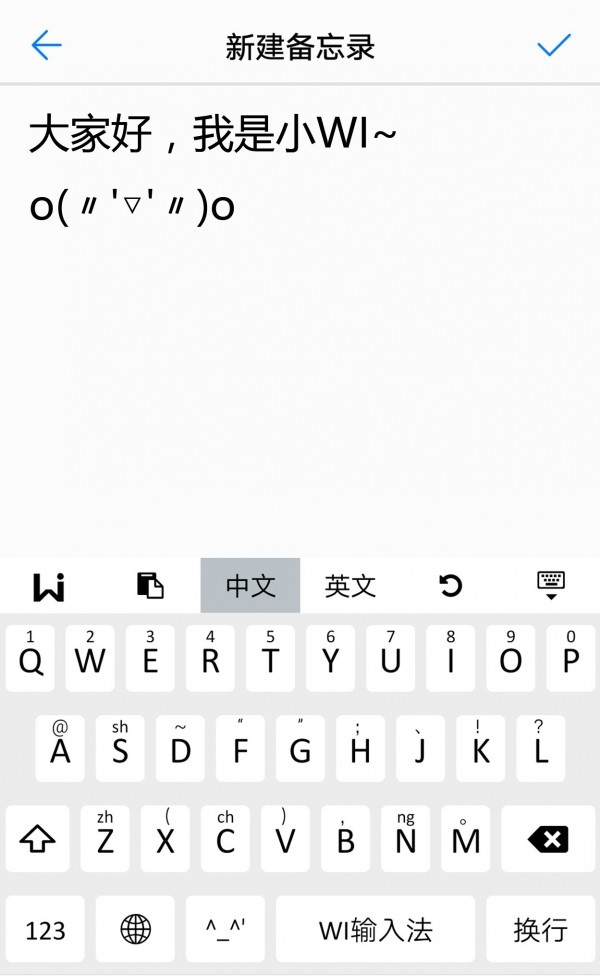Tap the WI输入法 space bar
600x976 pixels.
pos(375,930)
